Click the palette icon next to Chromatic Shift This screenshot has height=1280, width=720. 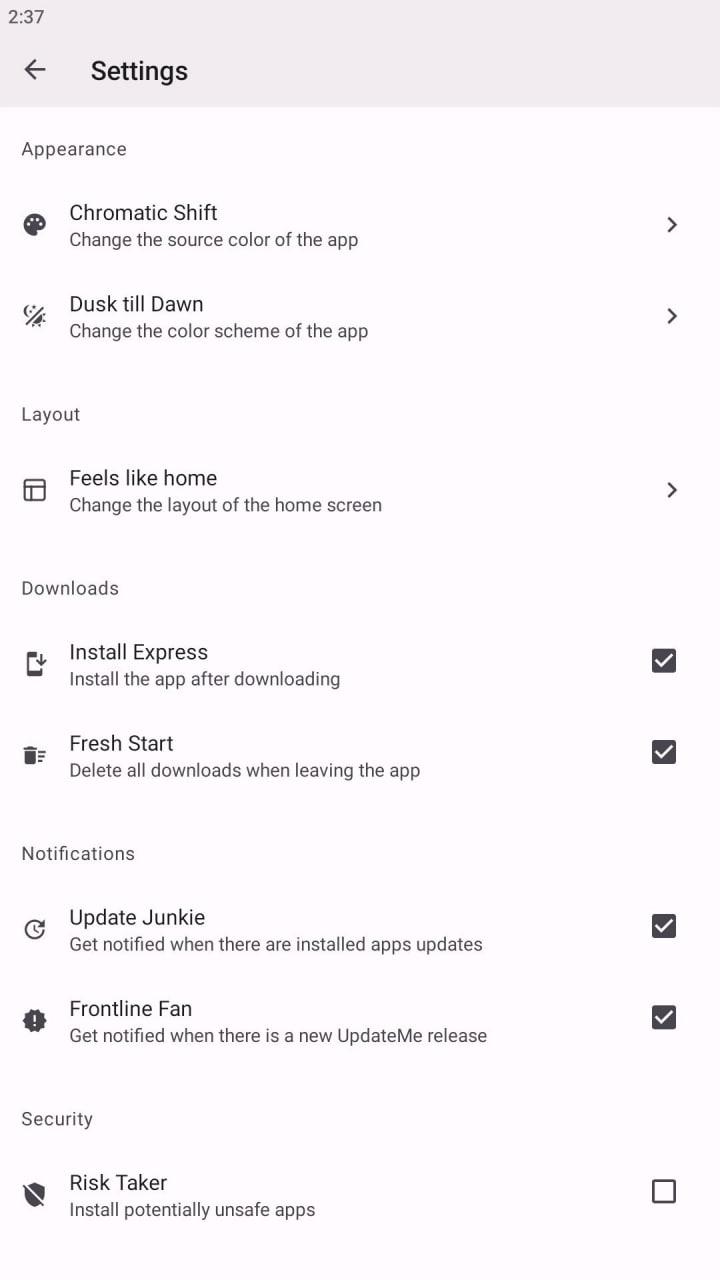[x=34, y=224]
